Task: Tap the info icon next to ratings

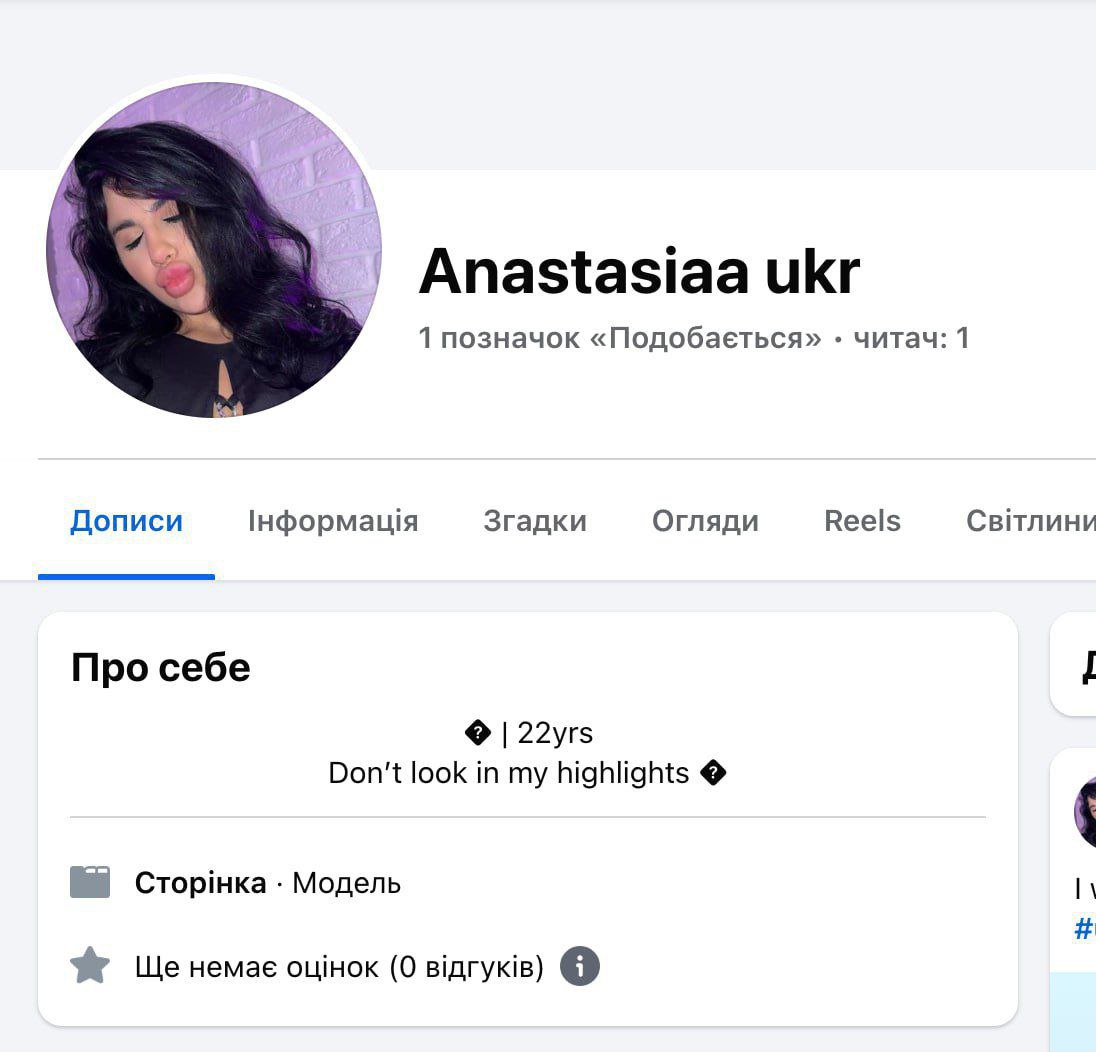Action: (x=580, y=967)
